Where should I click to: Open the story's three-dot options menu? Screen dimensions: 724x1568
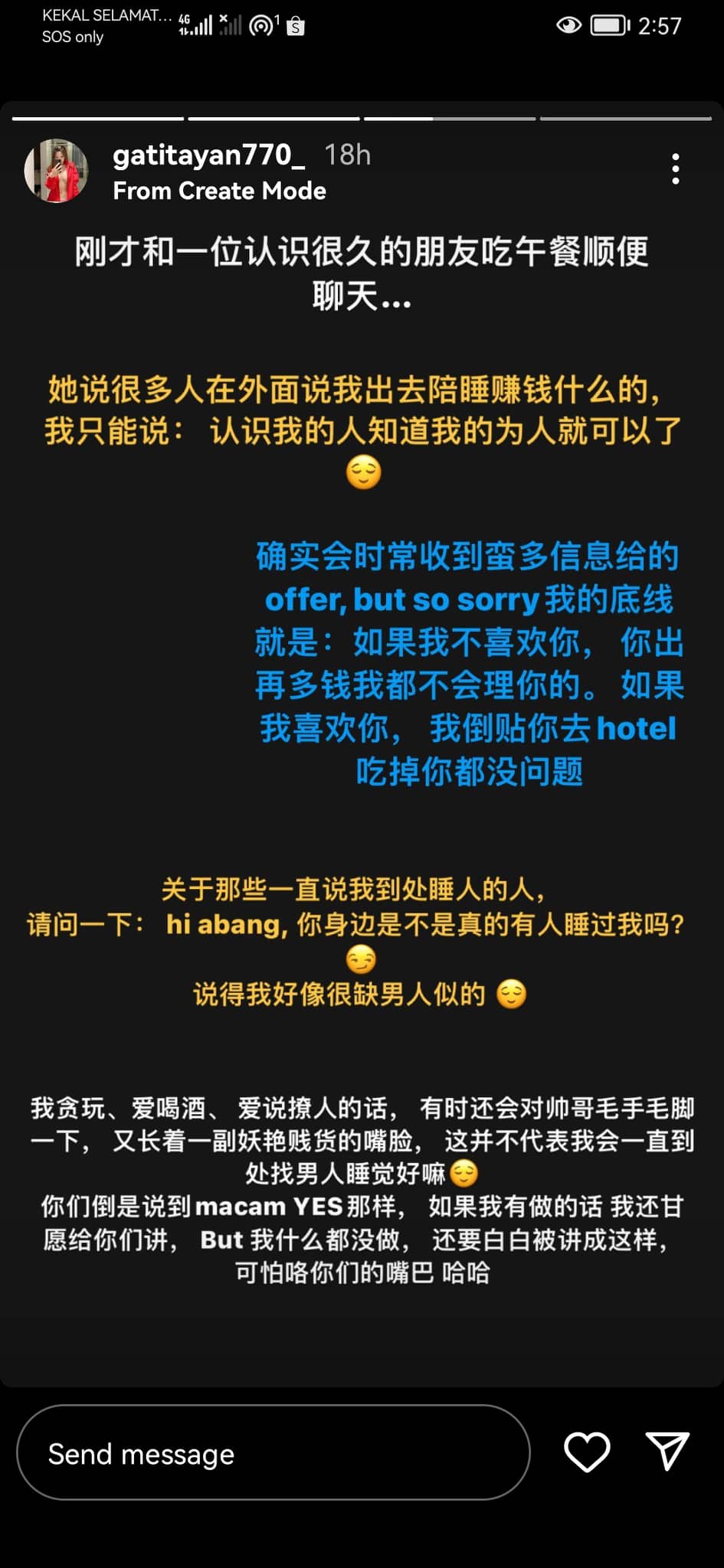click(x=675, y=169)
